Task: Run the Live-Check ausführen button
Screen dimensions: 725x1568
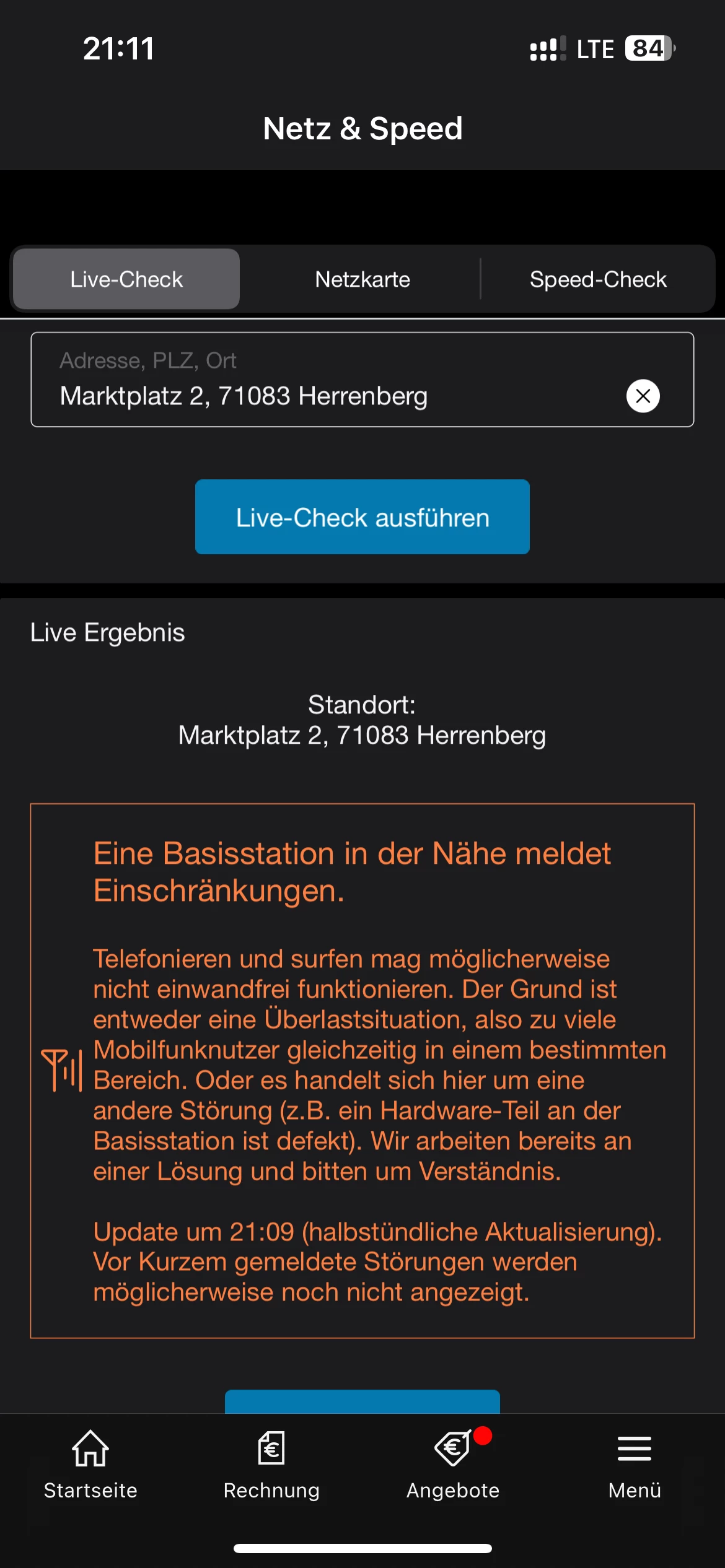Action: point(362,517)
